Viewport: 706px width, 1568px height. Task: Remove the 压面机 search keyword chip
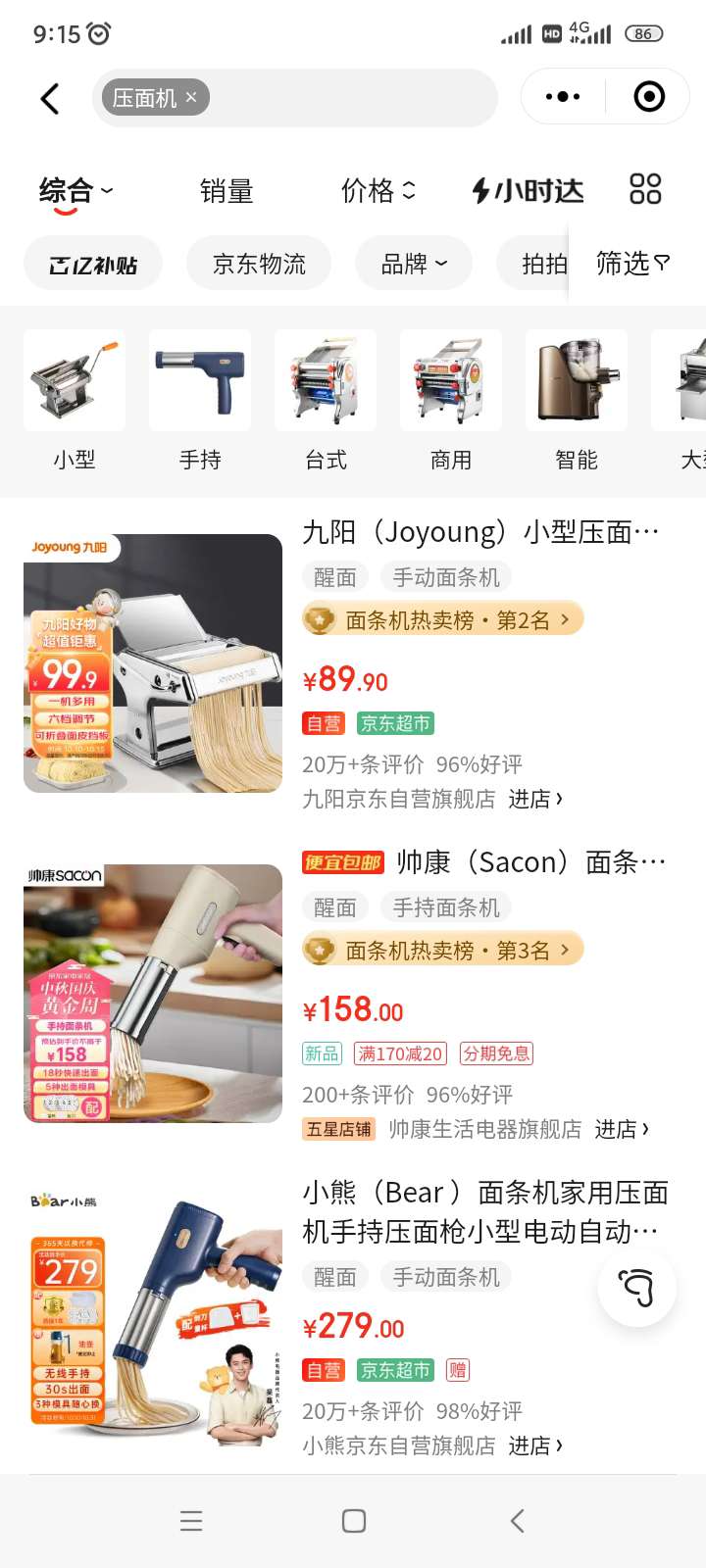point(191,97)
